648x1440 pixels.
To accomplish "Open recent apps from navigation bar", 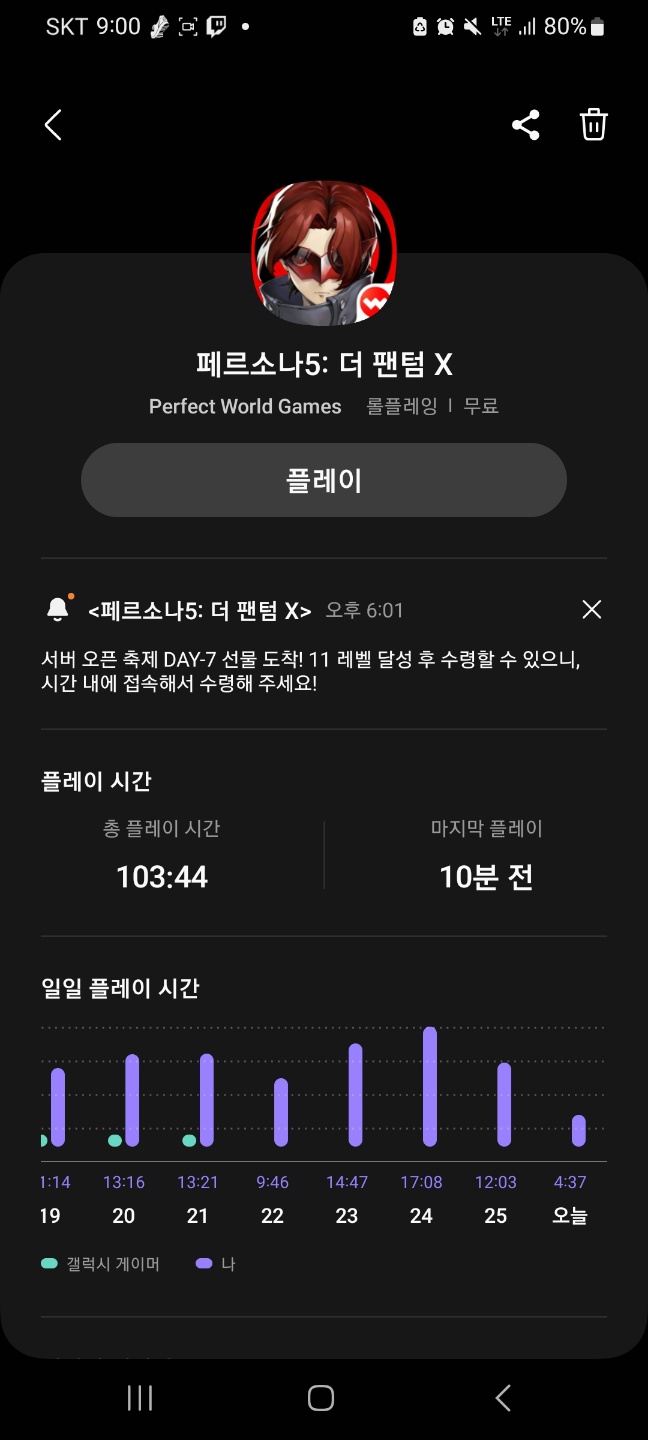I will (x=140, y=1398).
